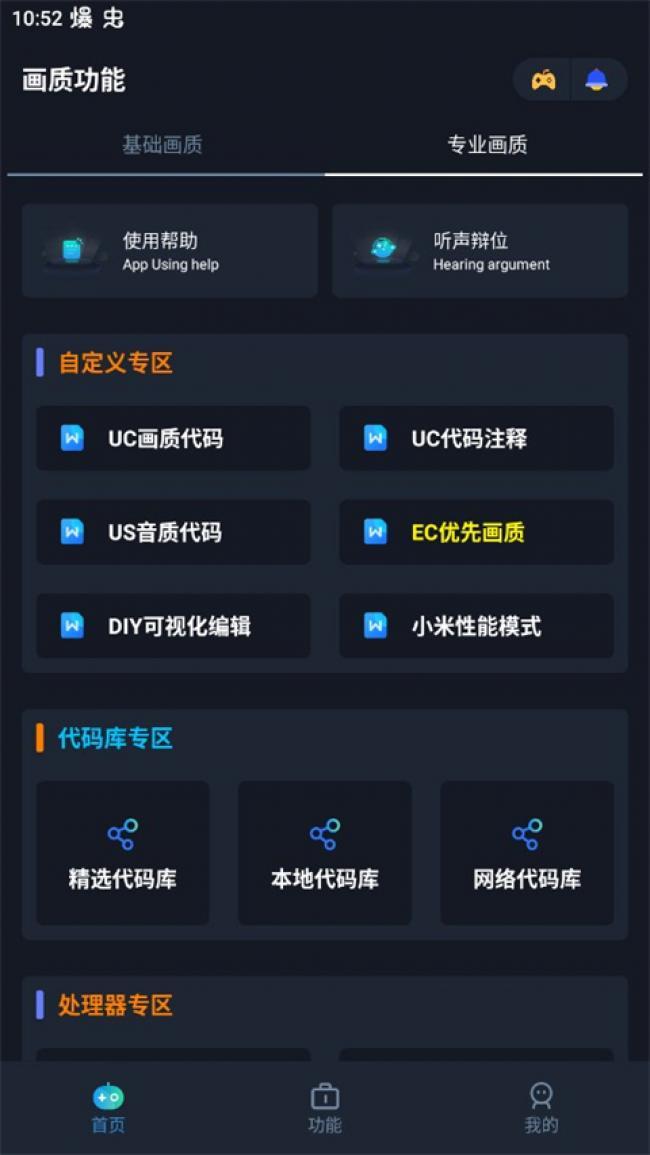
Task: Switch to the 基础画质 tab
Action: click(x=162, y=145)
